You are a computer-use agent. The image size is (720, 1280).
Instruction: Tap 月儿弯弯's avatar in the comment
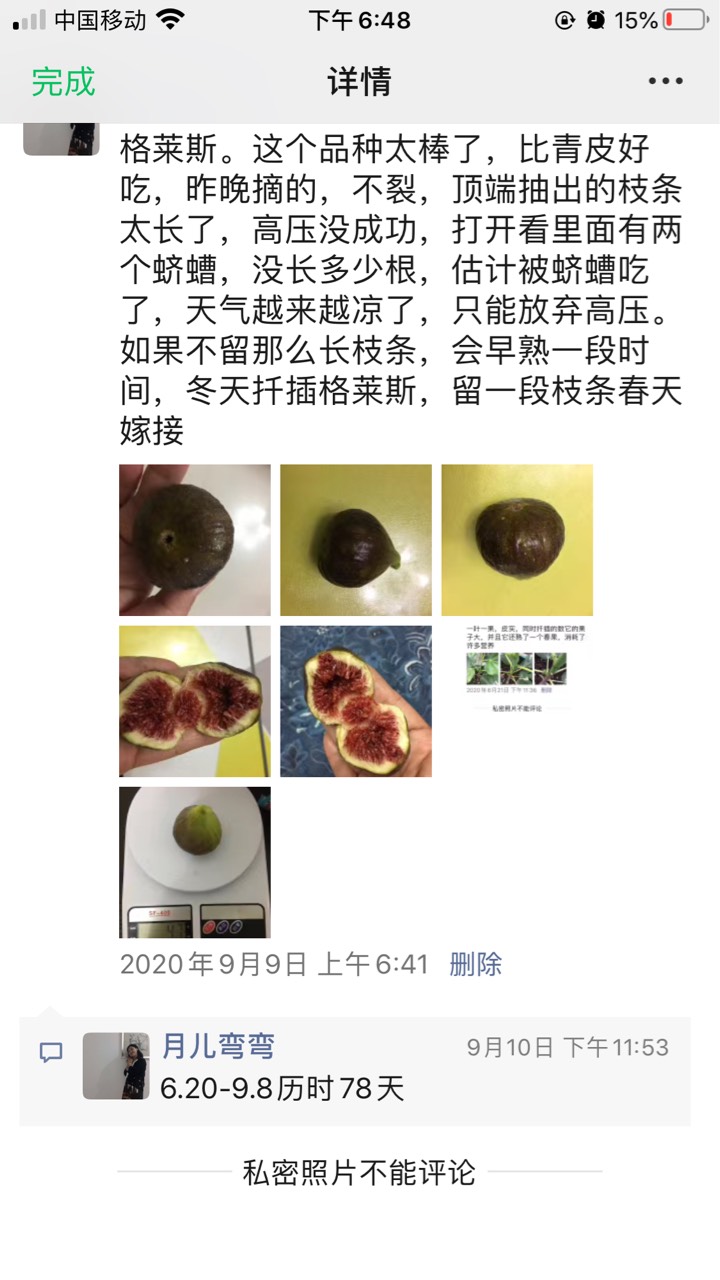116,1066
